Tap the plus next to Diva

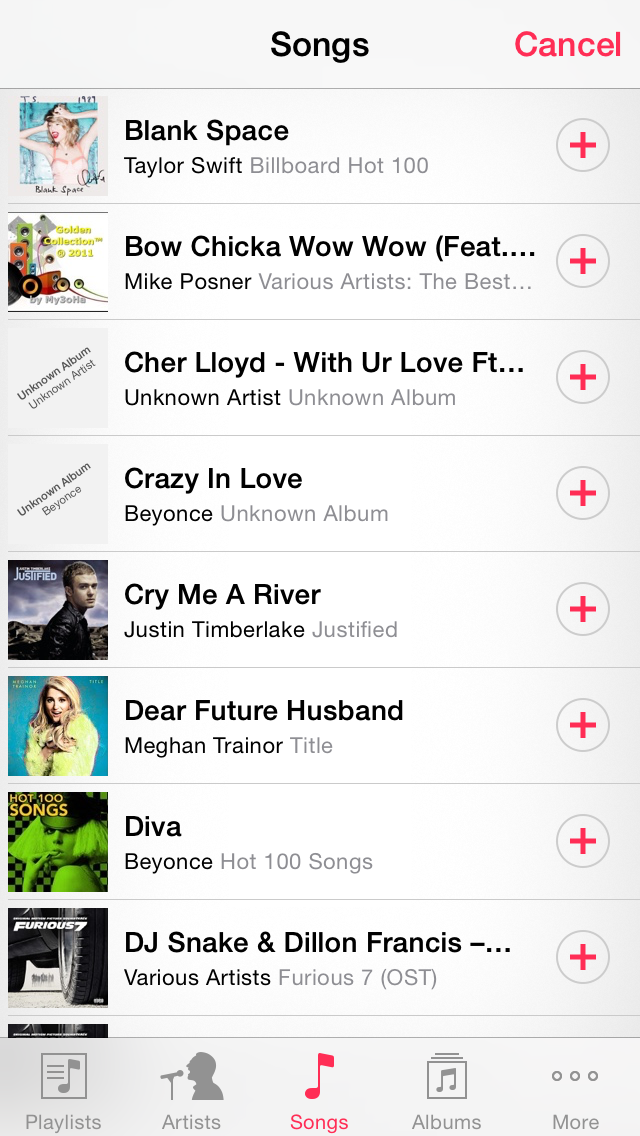[583, 840]
